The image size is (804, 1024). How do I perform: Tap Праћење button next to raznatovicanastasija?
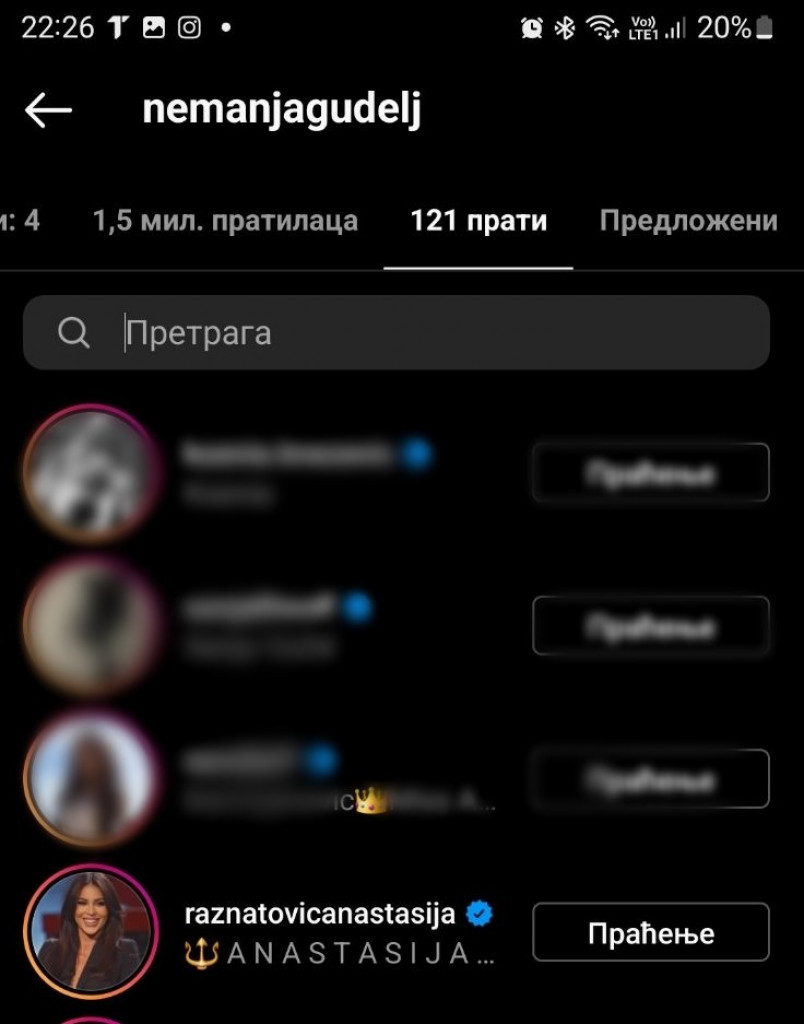pos(650,933)
